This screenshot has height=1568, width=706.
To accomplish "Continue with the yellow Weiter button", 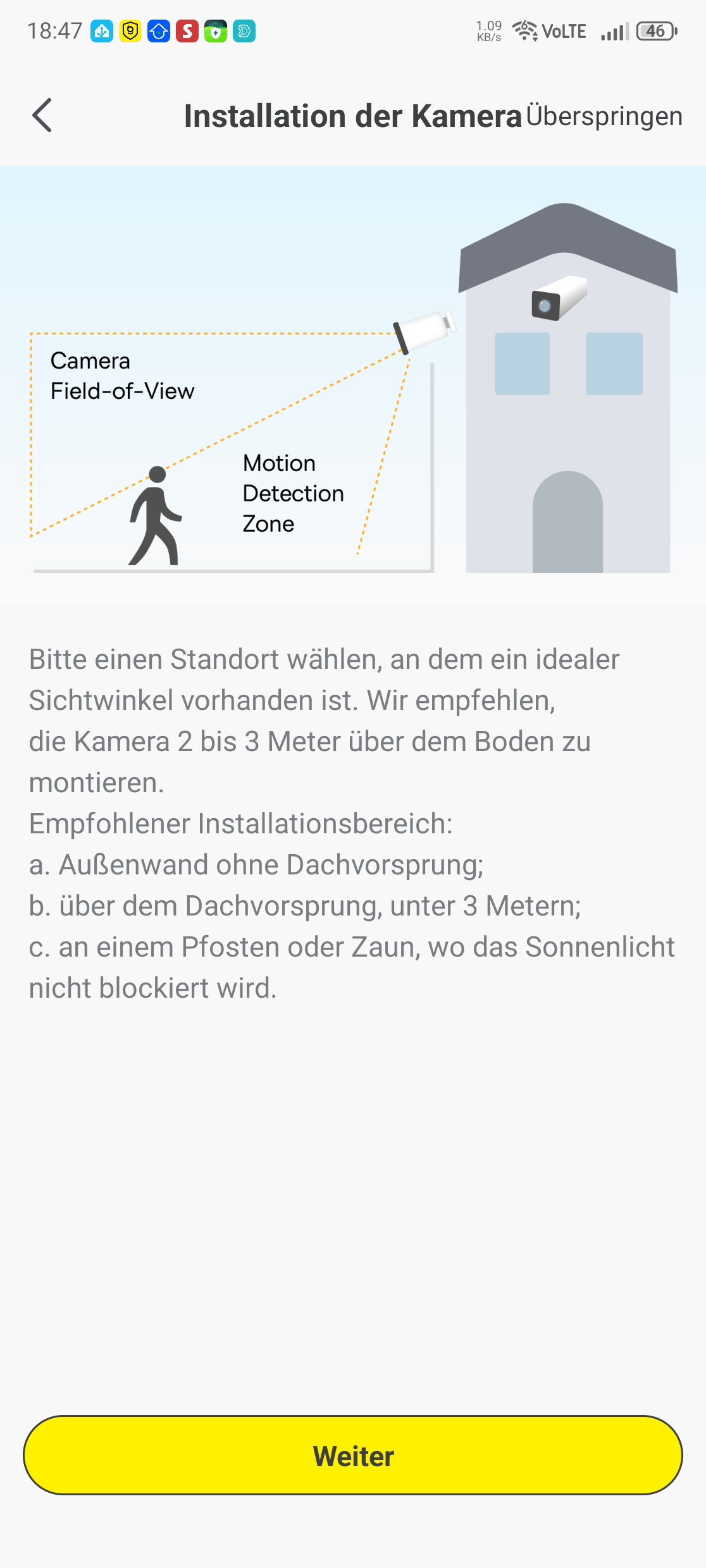I will pyautogui.click(x=353, y=1455).
